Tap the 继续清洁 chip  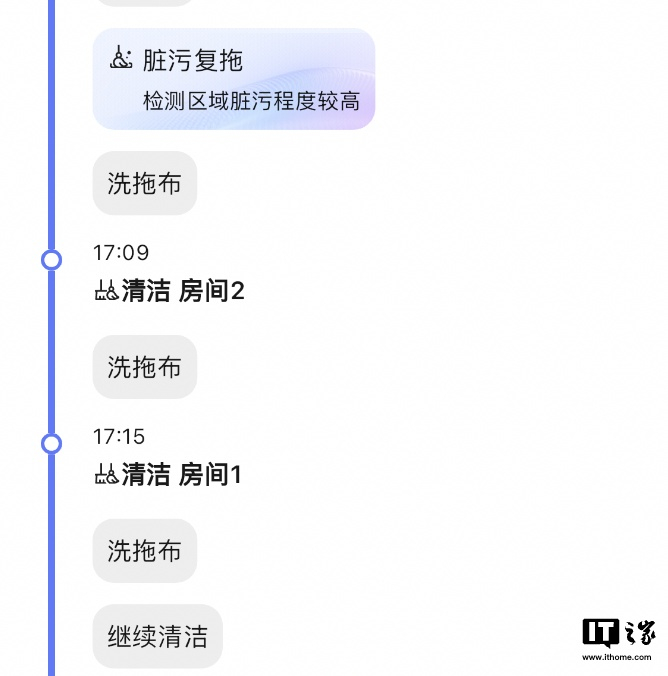[x=158, y=636]
